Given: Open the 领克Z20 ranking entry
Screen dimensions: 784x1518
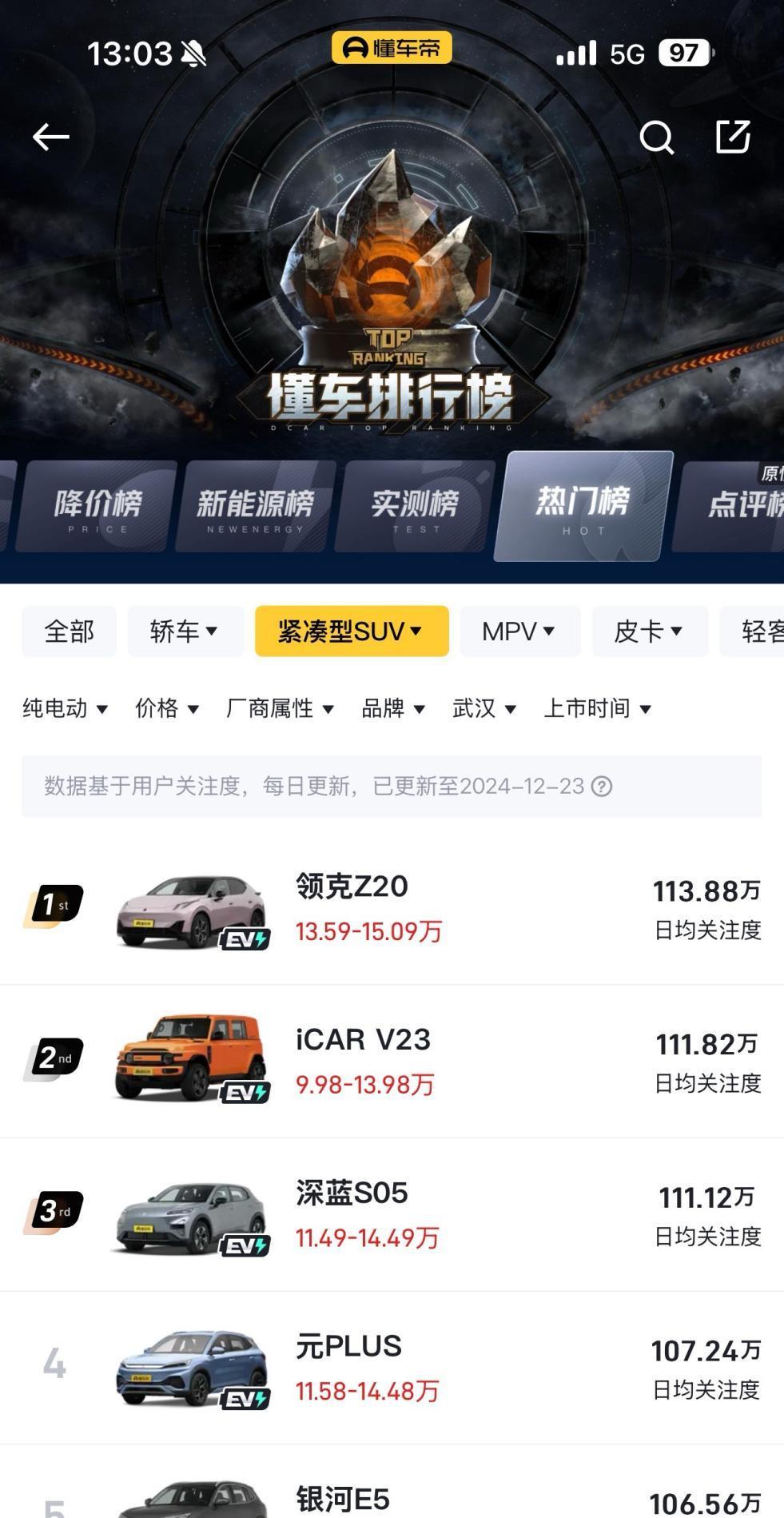Looking at the screenshot, I should tap(392, 908).
